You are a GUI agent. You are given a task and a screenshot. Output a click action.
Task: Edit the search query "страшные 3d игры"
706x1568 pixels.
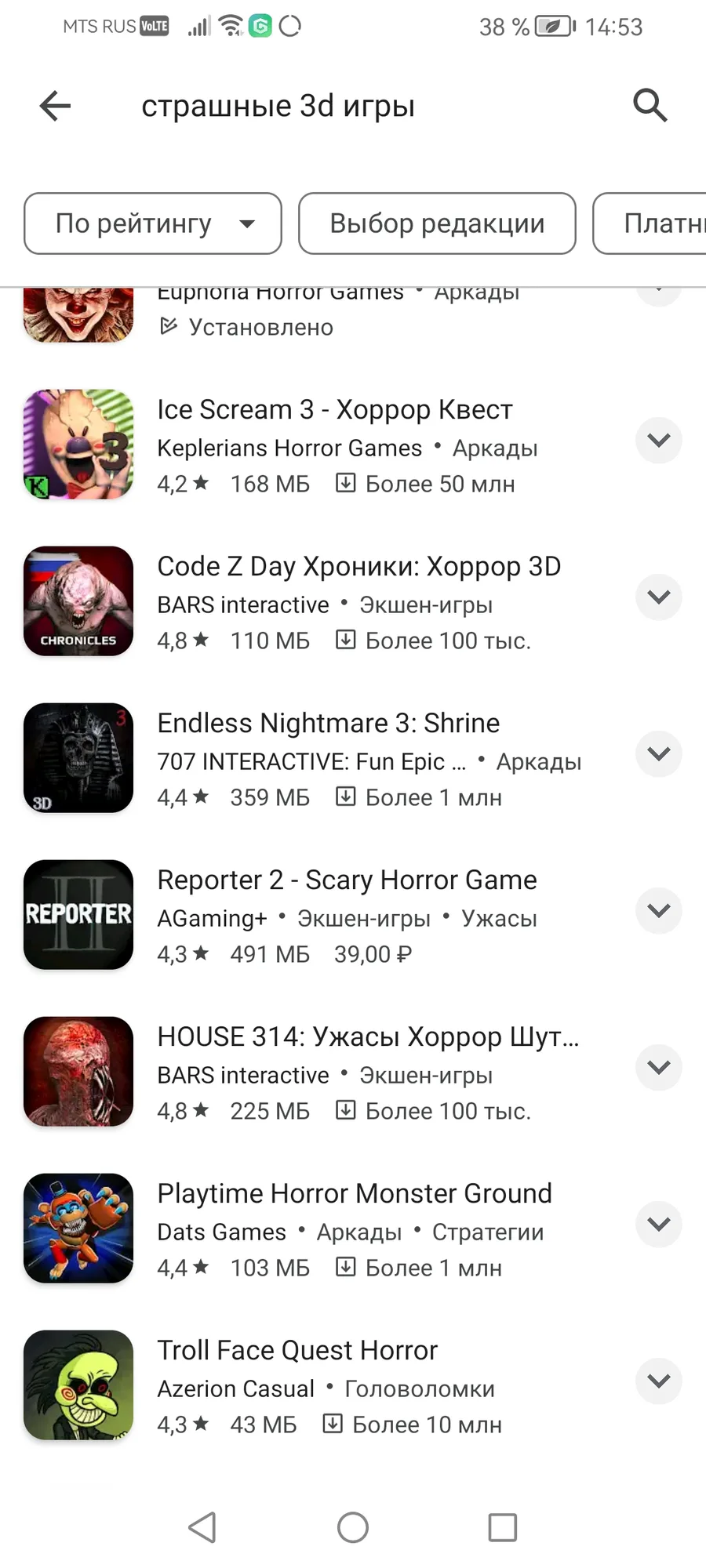click(x=278, y=106)
